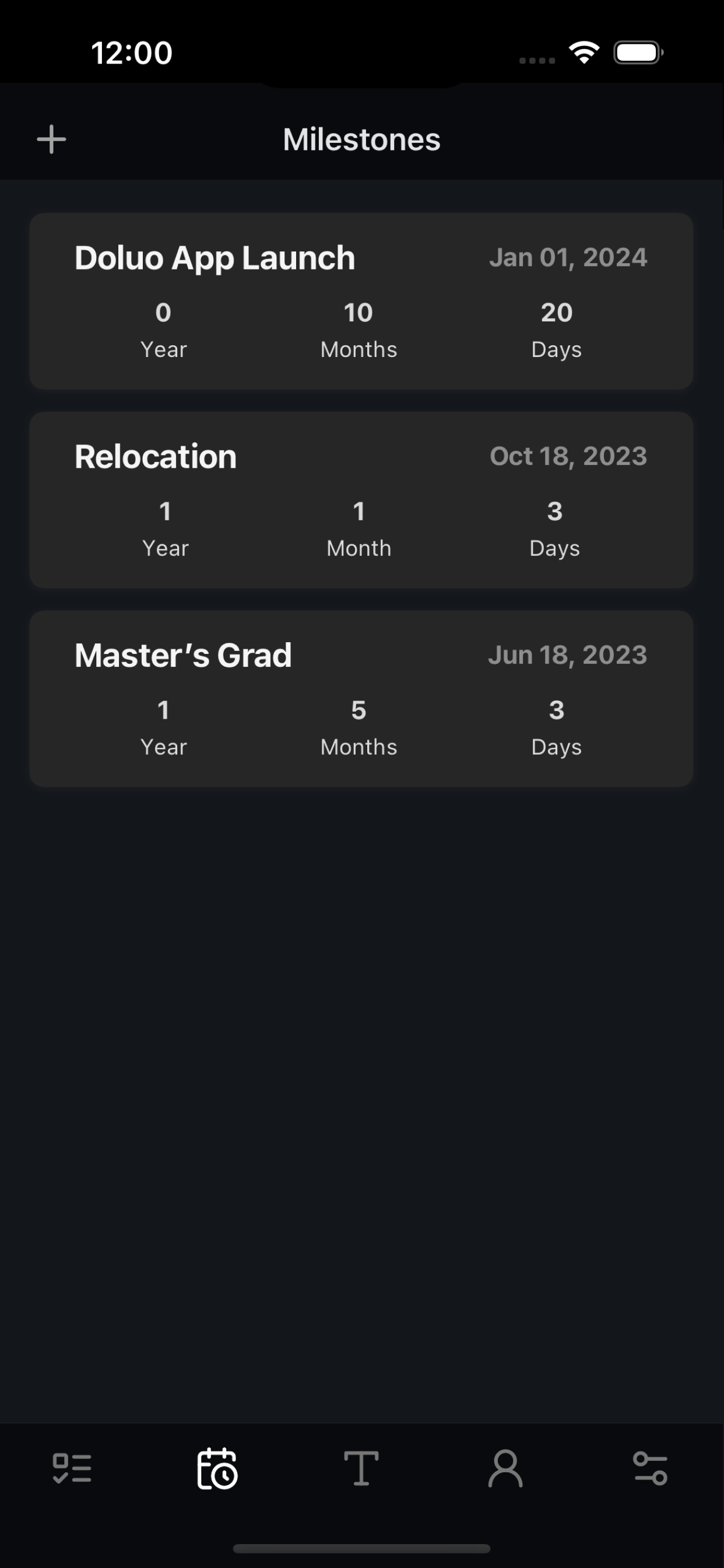Image resolution: width=724 pixels, height=1568 pixels.
Task: Open the Master's Grad milestone card
Action: pos(361,699)
